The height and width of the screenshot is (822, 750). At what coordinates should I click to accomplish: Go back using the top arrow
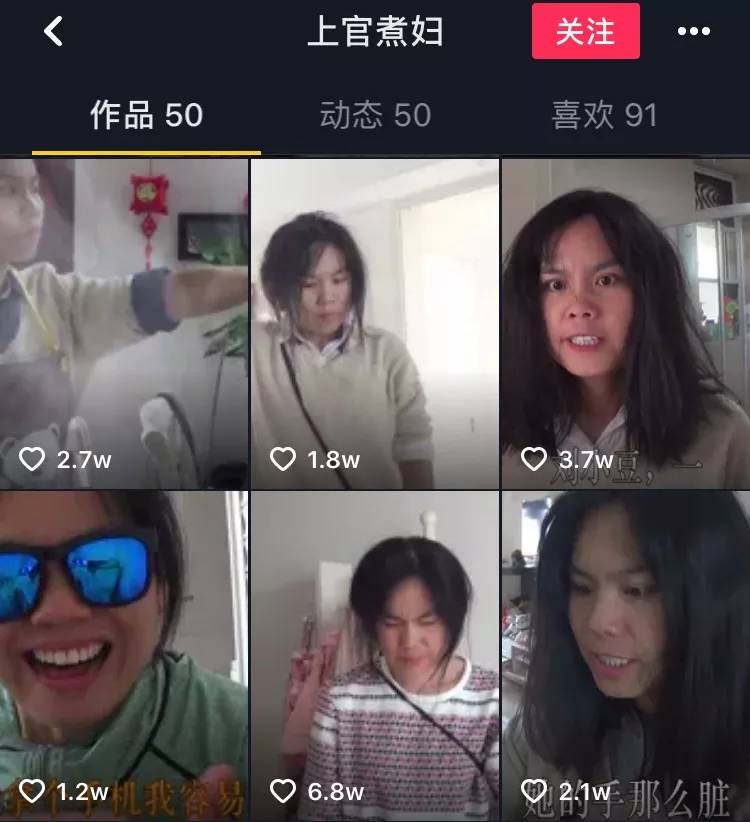[54, 32]
